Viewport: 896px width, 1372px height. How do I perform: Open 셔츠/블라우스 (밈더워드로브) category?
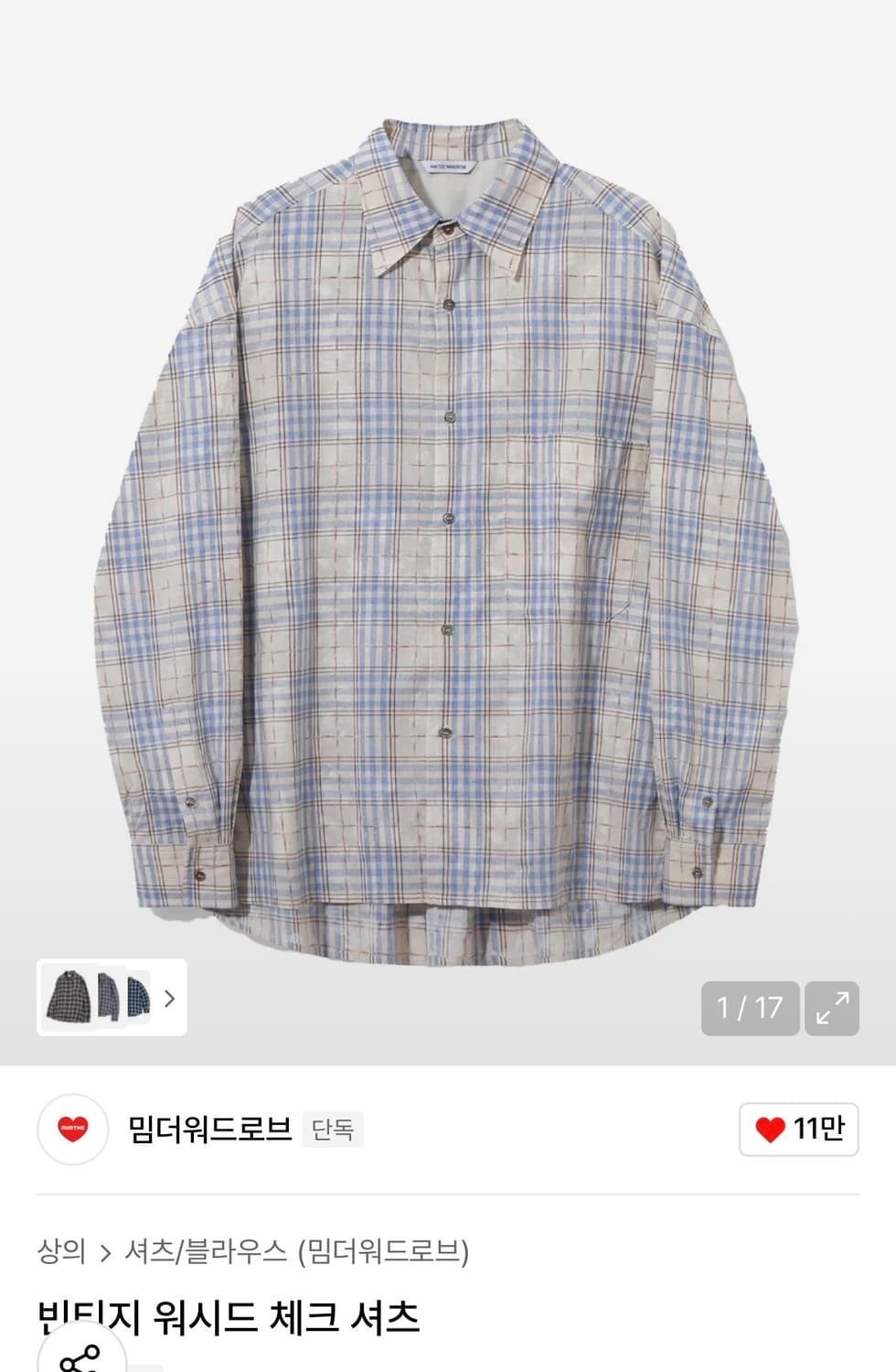click(296, 1250)
